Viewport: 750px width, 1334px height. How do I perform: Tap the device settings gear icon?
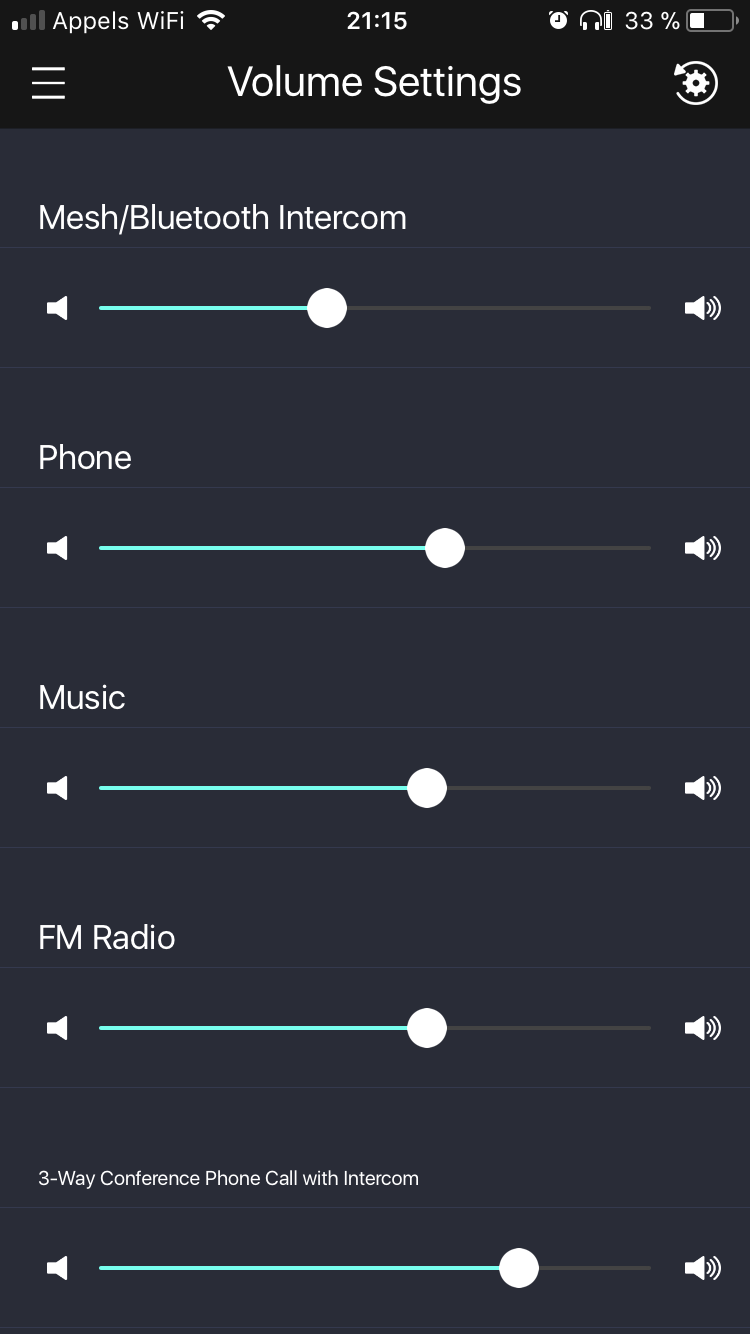click(x=696, y=83)
